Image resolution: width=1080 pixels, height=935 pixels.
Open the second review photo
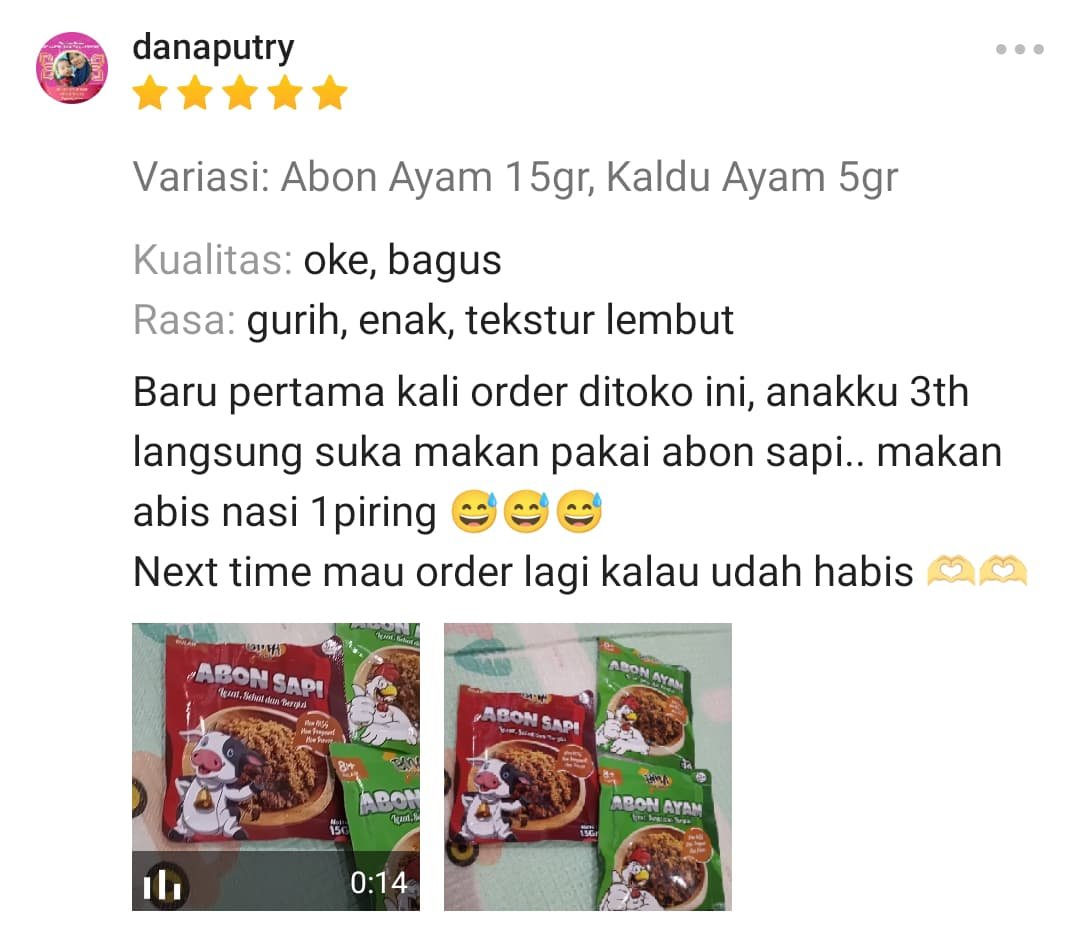tap(587, 767)
